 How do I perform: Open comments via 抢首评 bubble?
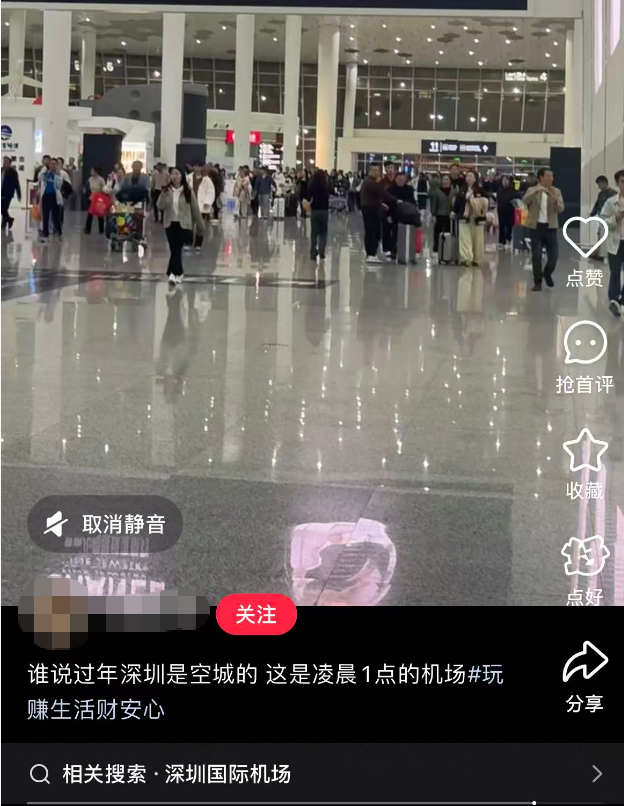tap(585, 344)
